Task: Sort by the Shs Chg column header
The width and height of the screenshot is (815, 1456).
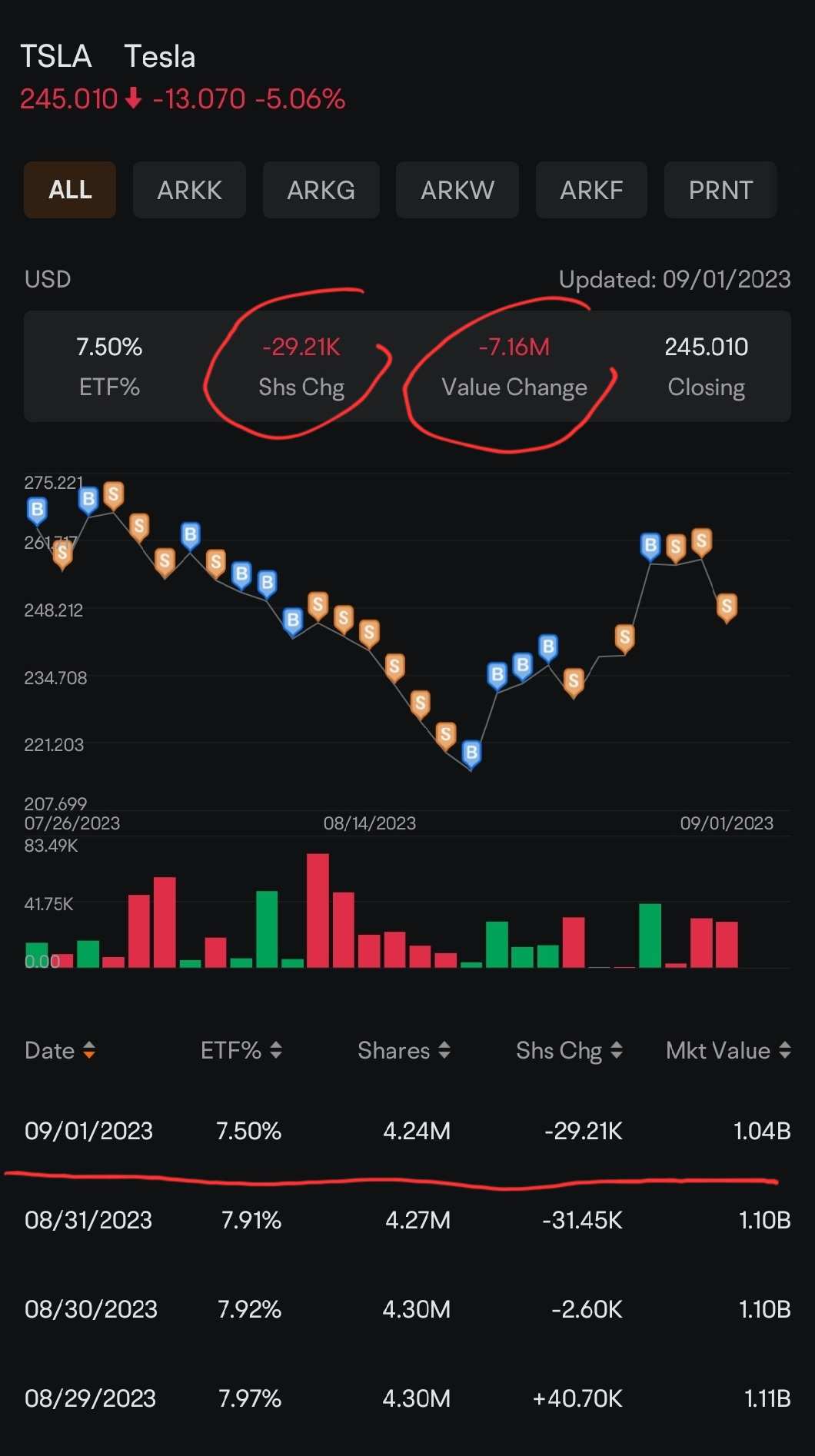Action: point(569,1050)
